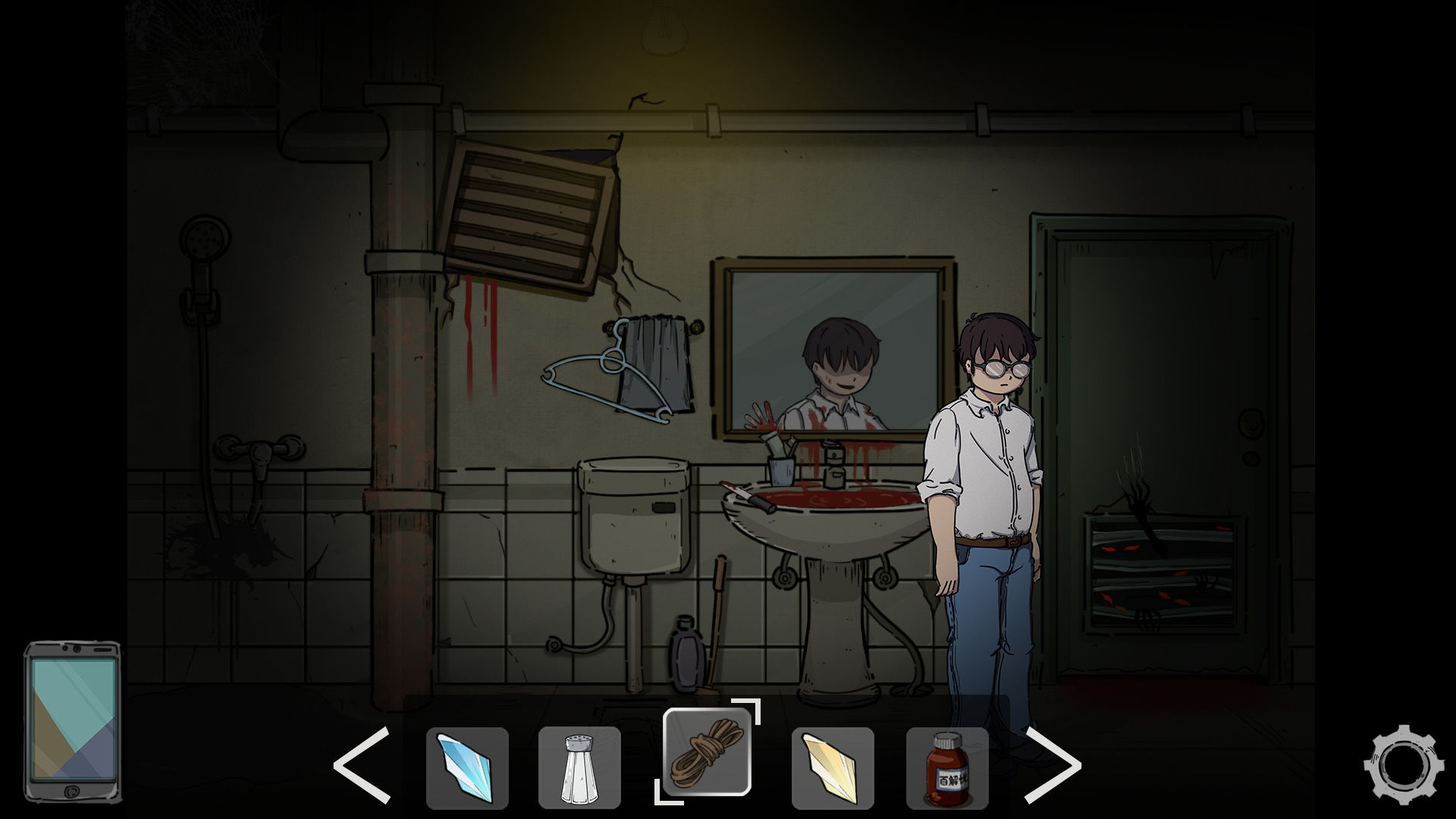Select the blue crystal shard item
The width and height of the screenshot is (1456, 819).
click(x=467, y=767)
